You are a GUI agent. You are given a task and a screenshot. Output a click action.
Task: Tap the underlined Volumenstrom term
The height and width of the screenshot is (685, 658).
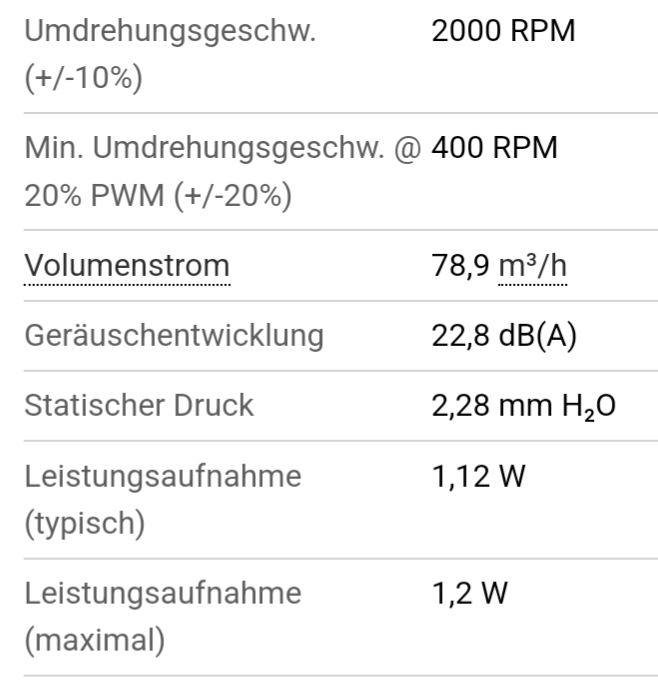127,266
